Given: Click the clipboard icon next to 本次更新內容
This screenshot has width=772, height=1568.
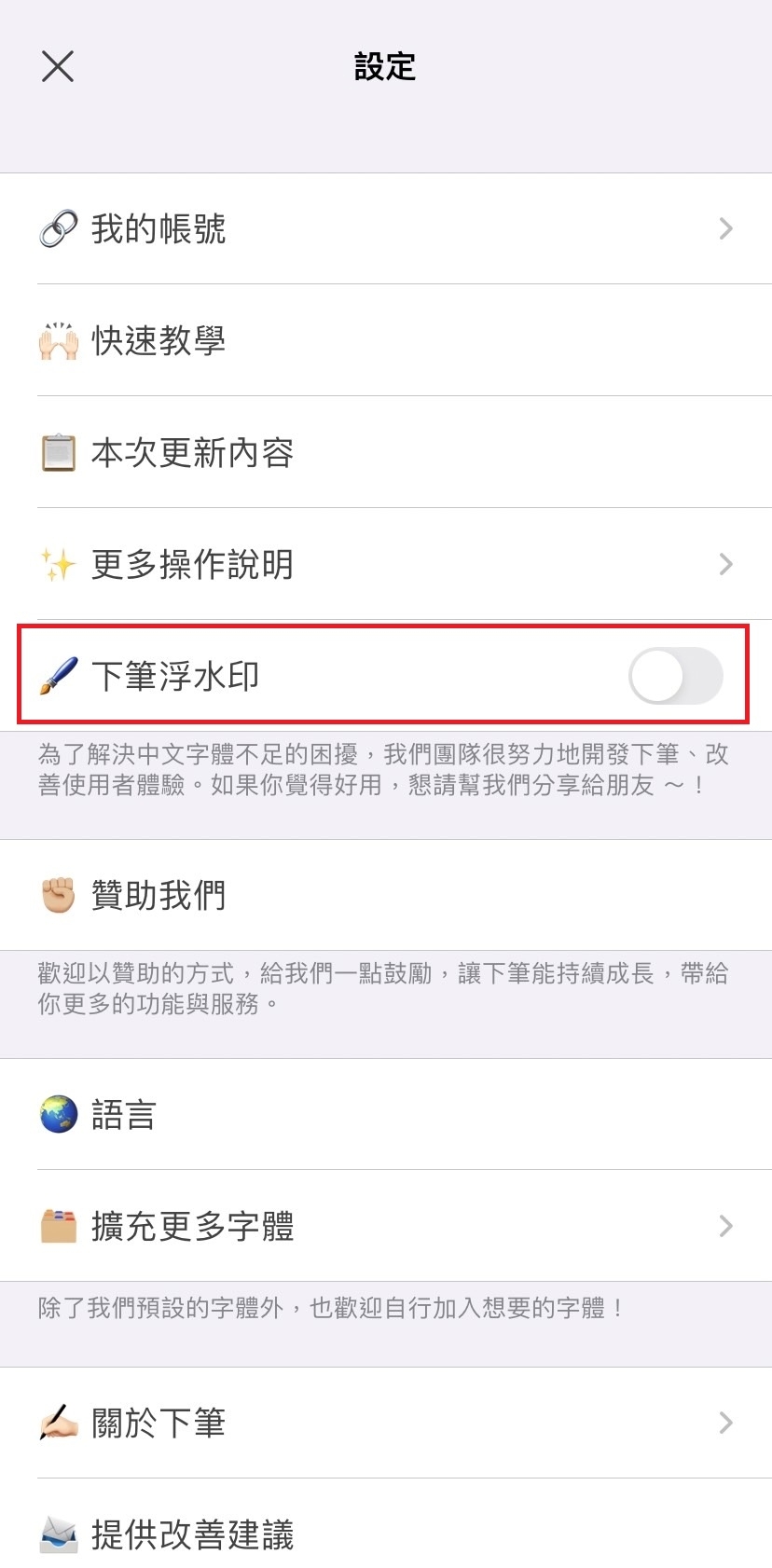Looking at the screenshot, I should 58,452.
